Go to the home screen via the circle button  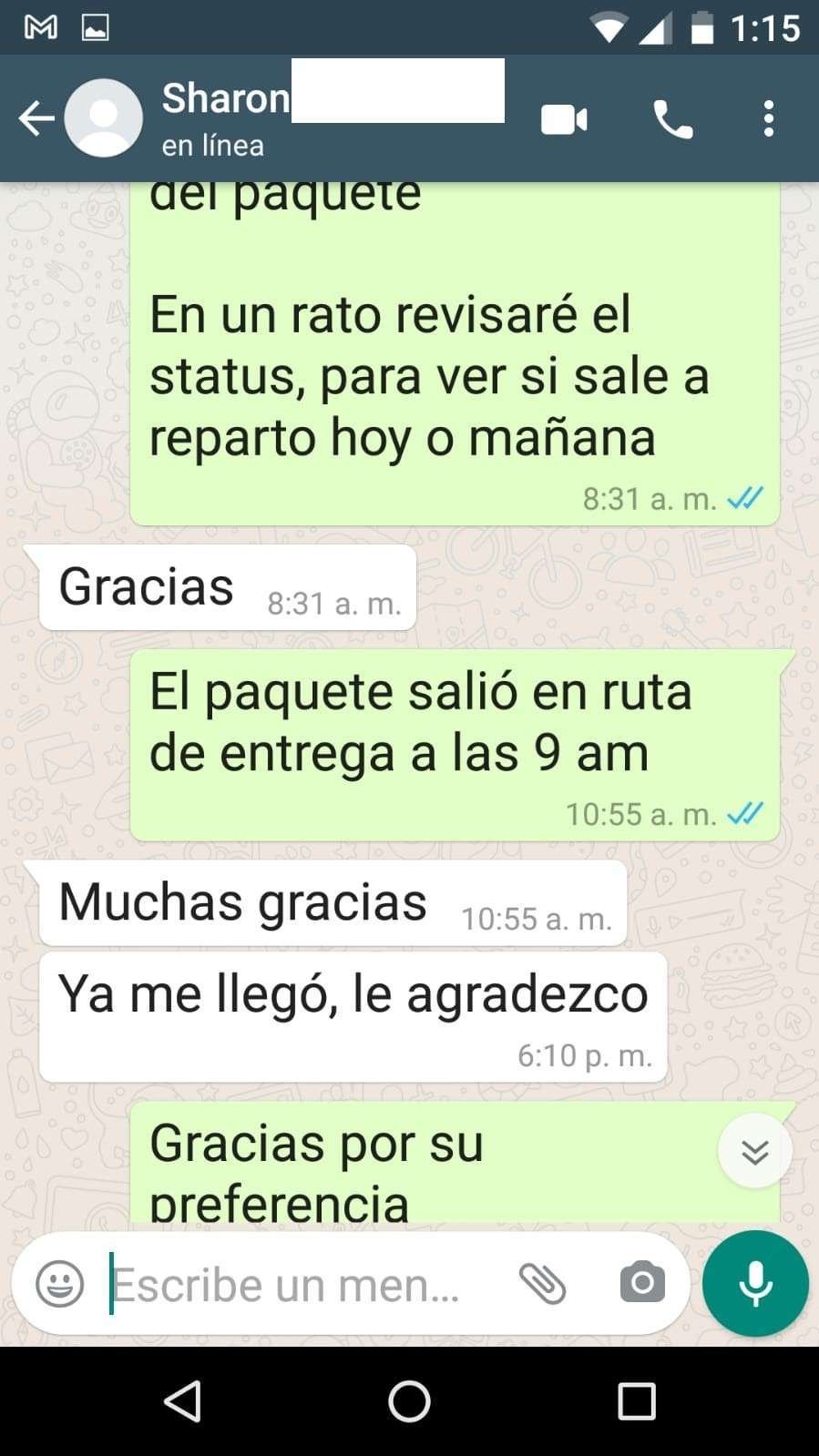409,1401
